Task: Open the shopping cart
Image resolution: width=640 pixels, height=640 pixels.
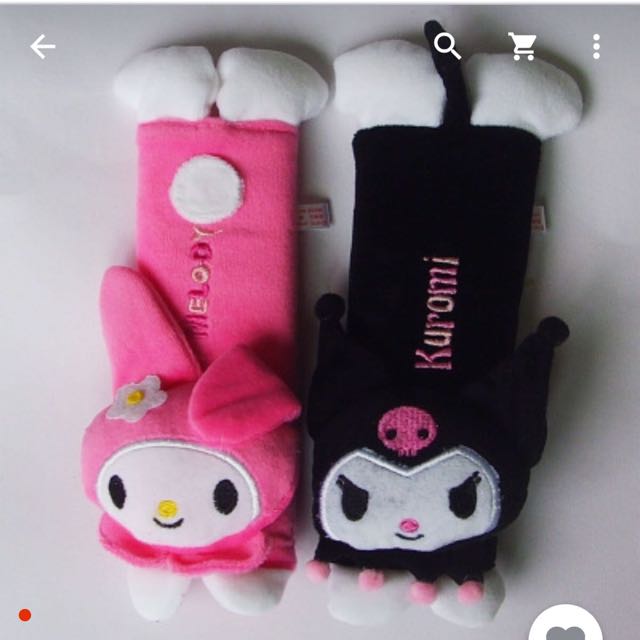Action: click(521, 46)
